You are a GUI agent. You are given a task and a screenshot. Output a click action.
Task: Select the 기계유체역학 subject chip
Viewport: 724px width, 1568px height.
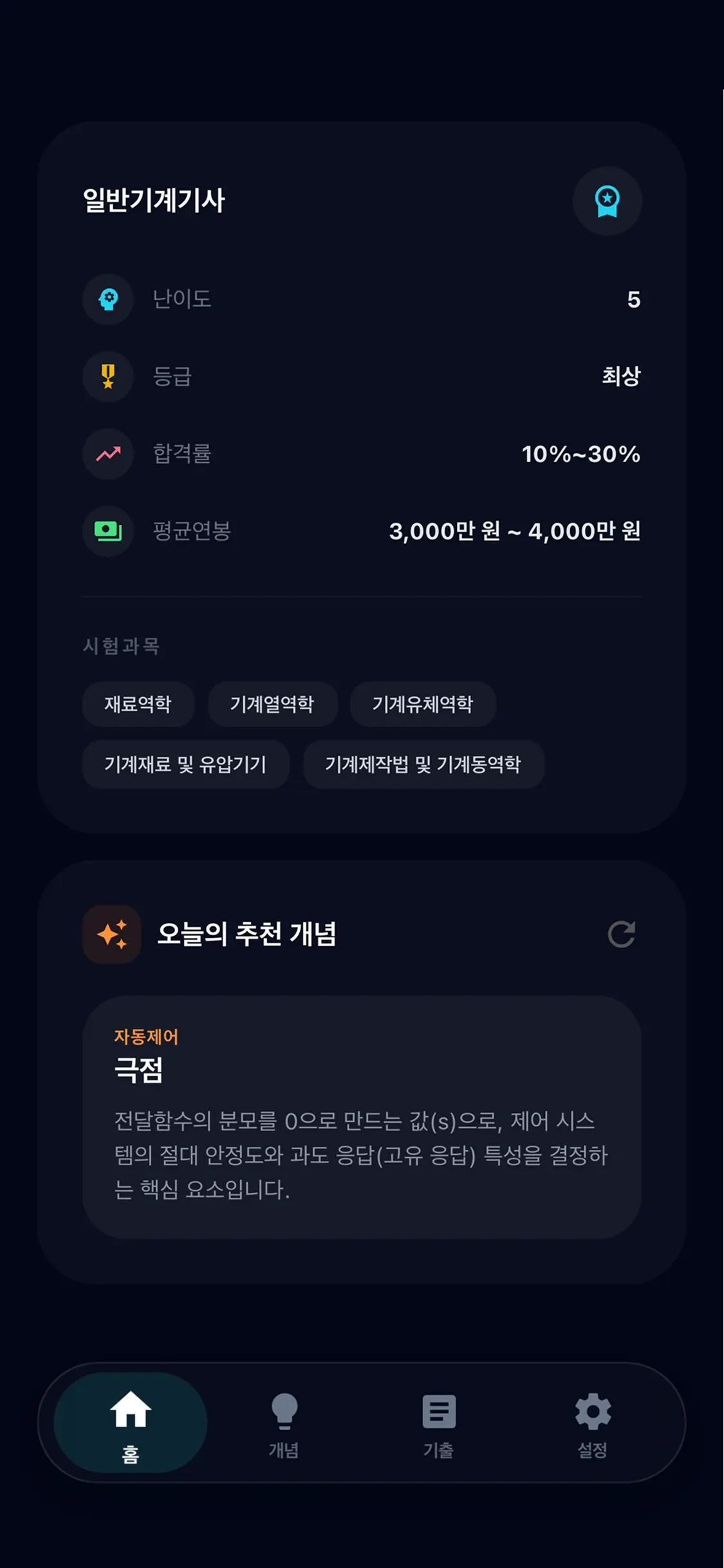pyautogui.click(x=422, y=704)
